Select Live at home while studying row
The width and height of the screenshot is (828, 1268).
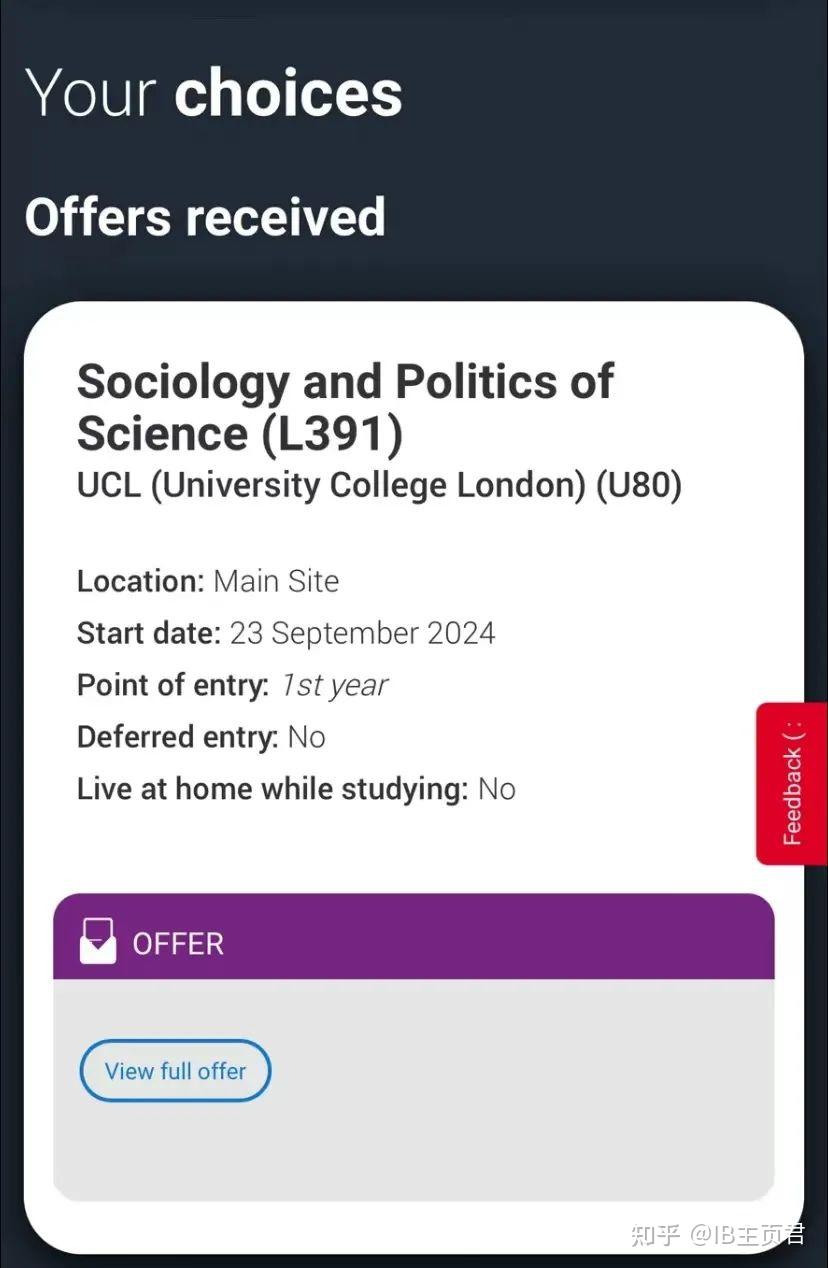tap(296, 788)
